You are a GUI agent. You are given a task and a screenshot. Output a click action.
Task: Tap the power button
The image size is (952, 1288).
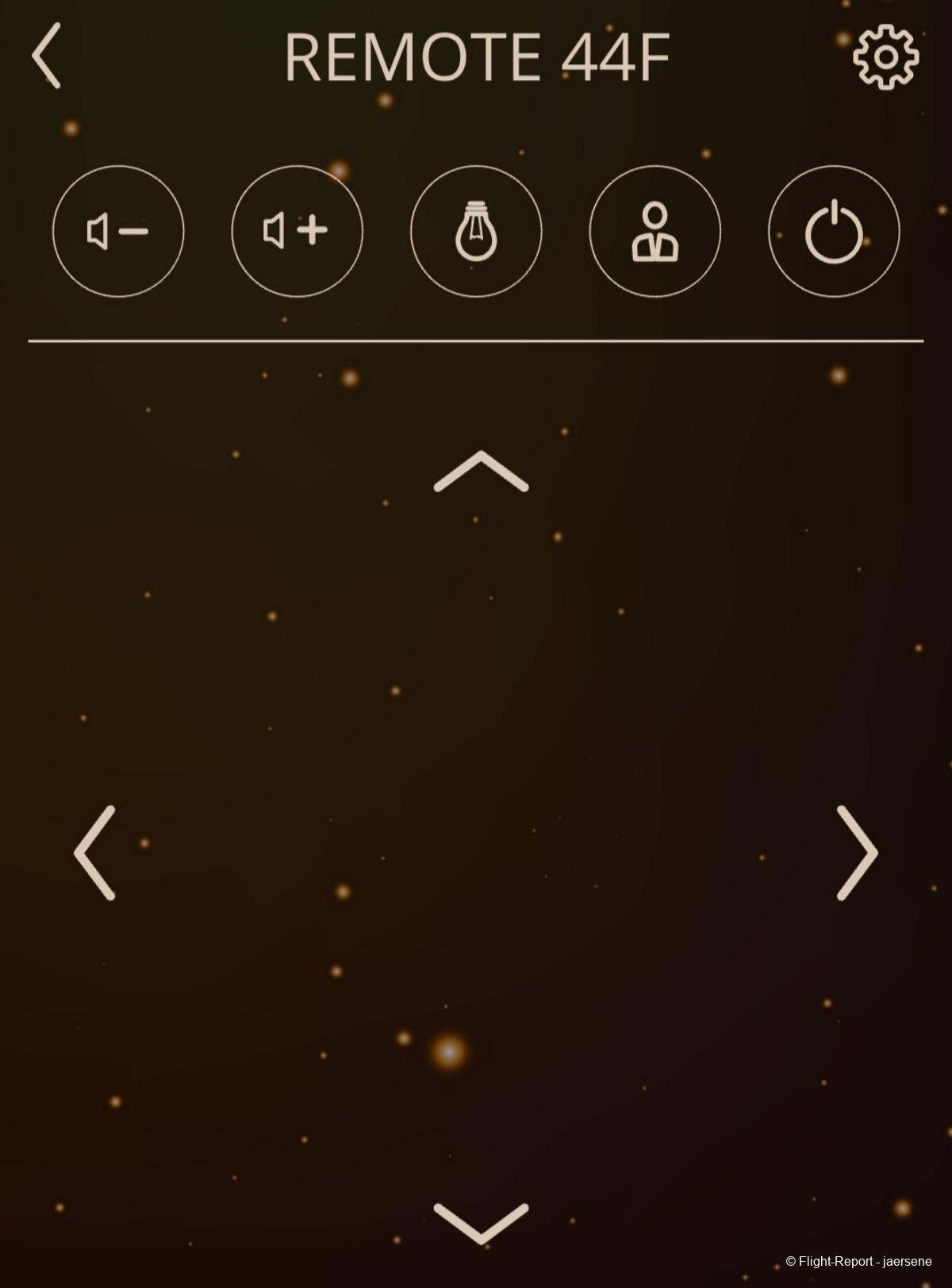pyautogui.click(x=834, y=231)
